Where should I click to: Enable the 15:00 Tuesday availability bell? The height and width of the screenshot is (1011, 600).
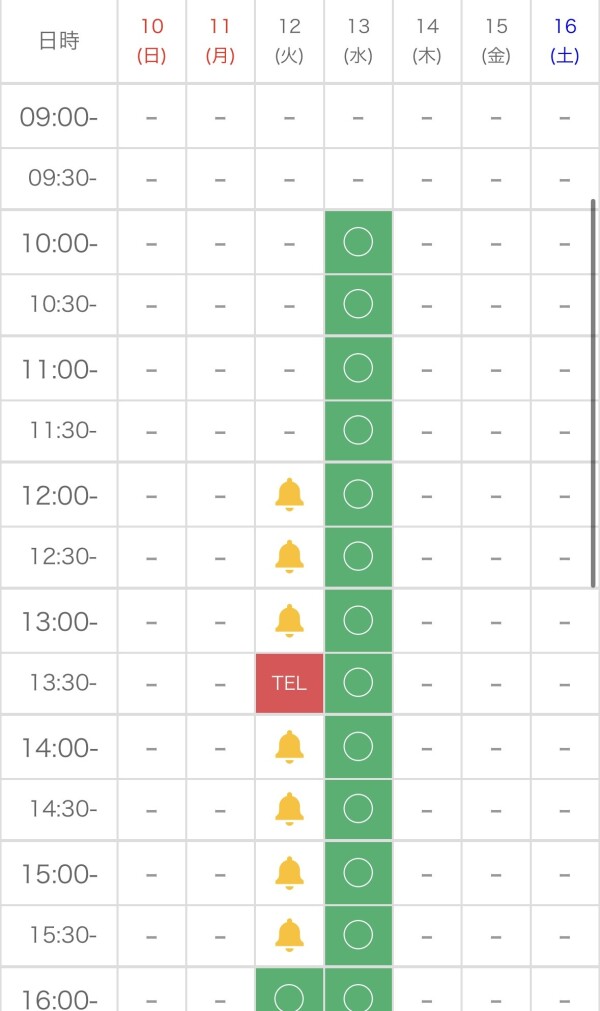tap(289, 874)
